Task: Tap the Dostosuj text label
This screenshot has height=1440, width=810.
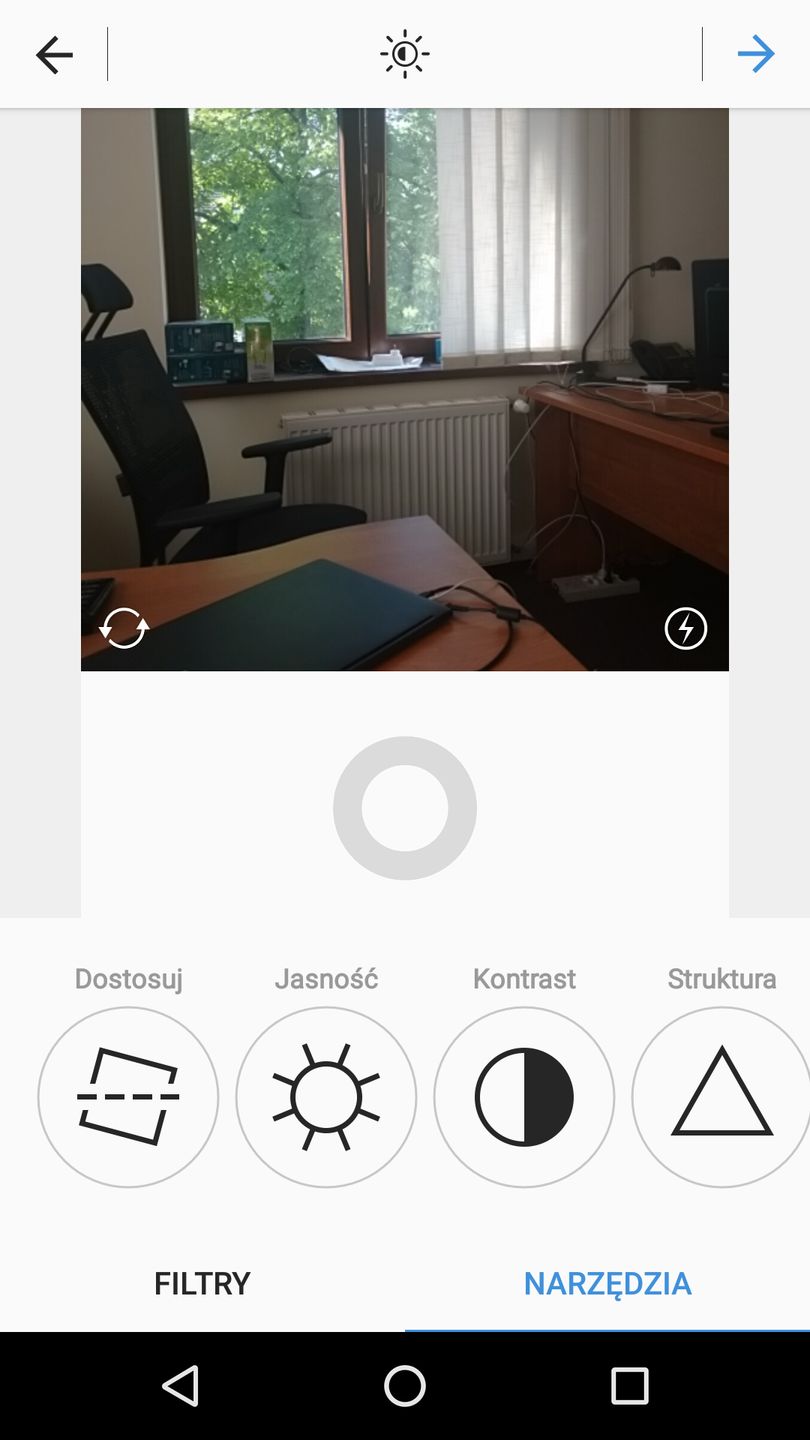Action: click(128, 978)
